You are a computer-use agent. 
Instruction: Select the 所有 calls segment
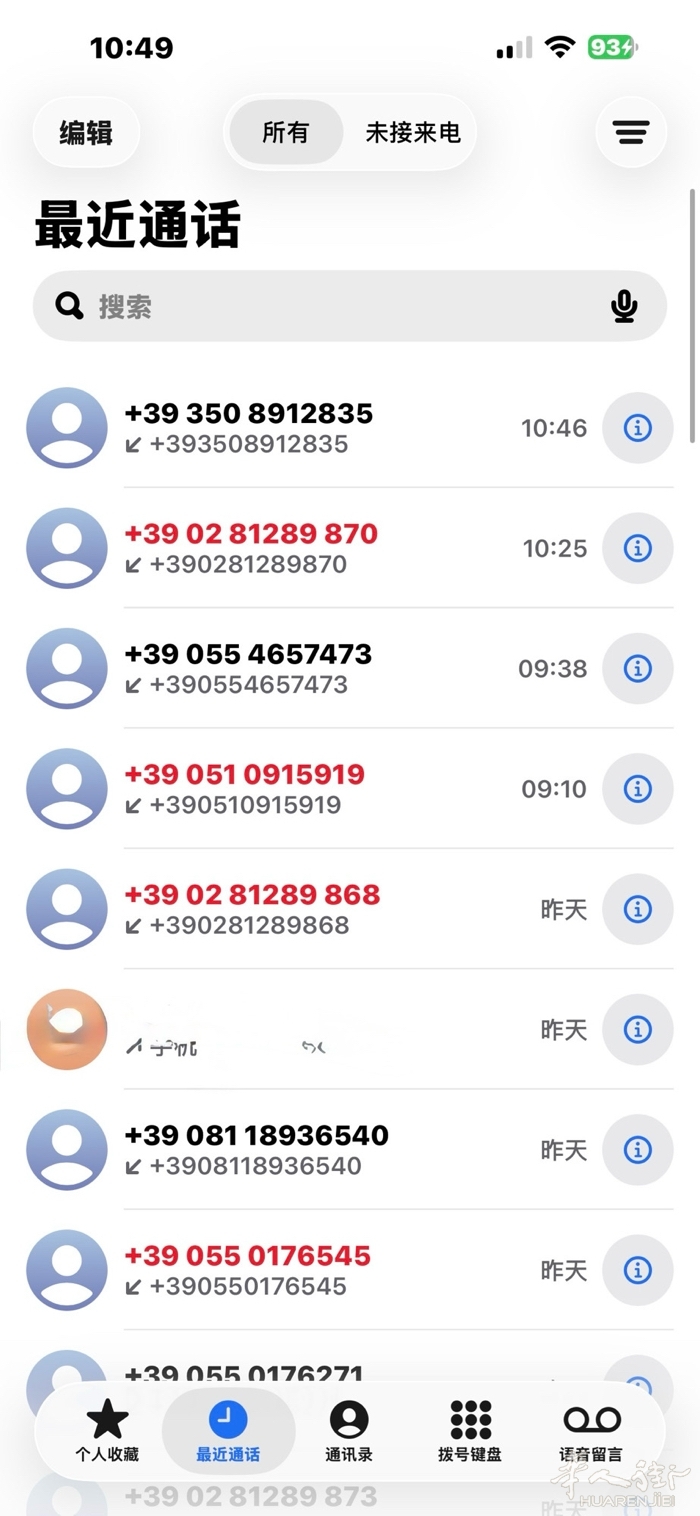(x=286, y=132)
